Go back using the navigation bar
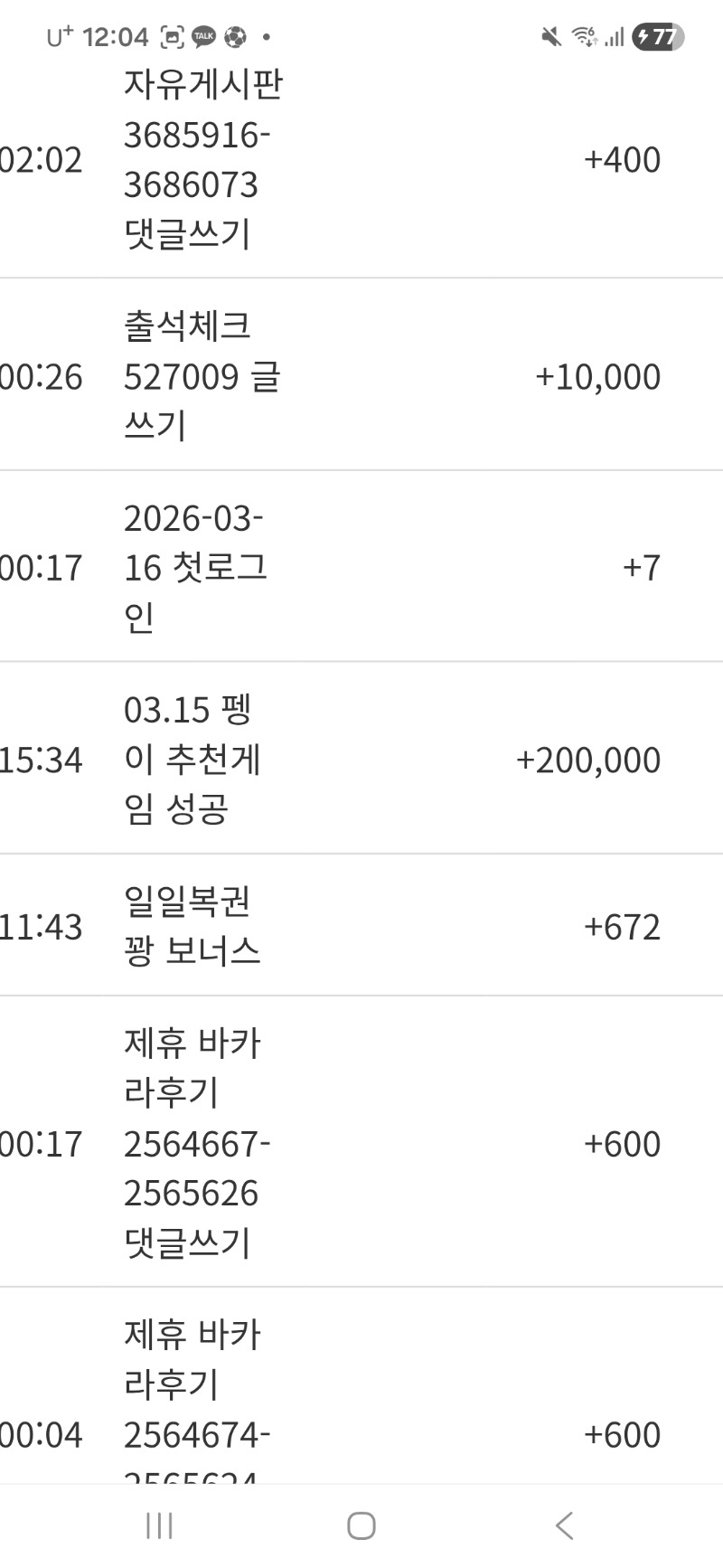Screen dimensions: 723x1568 coord(564,1525)
